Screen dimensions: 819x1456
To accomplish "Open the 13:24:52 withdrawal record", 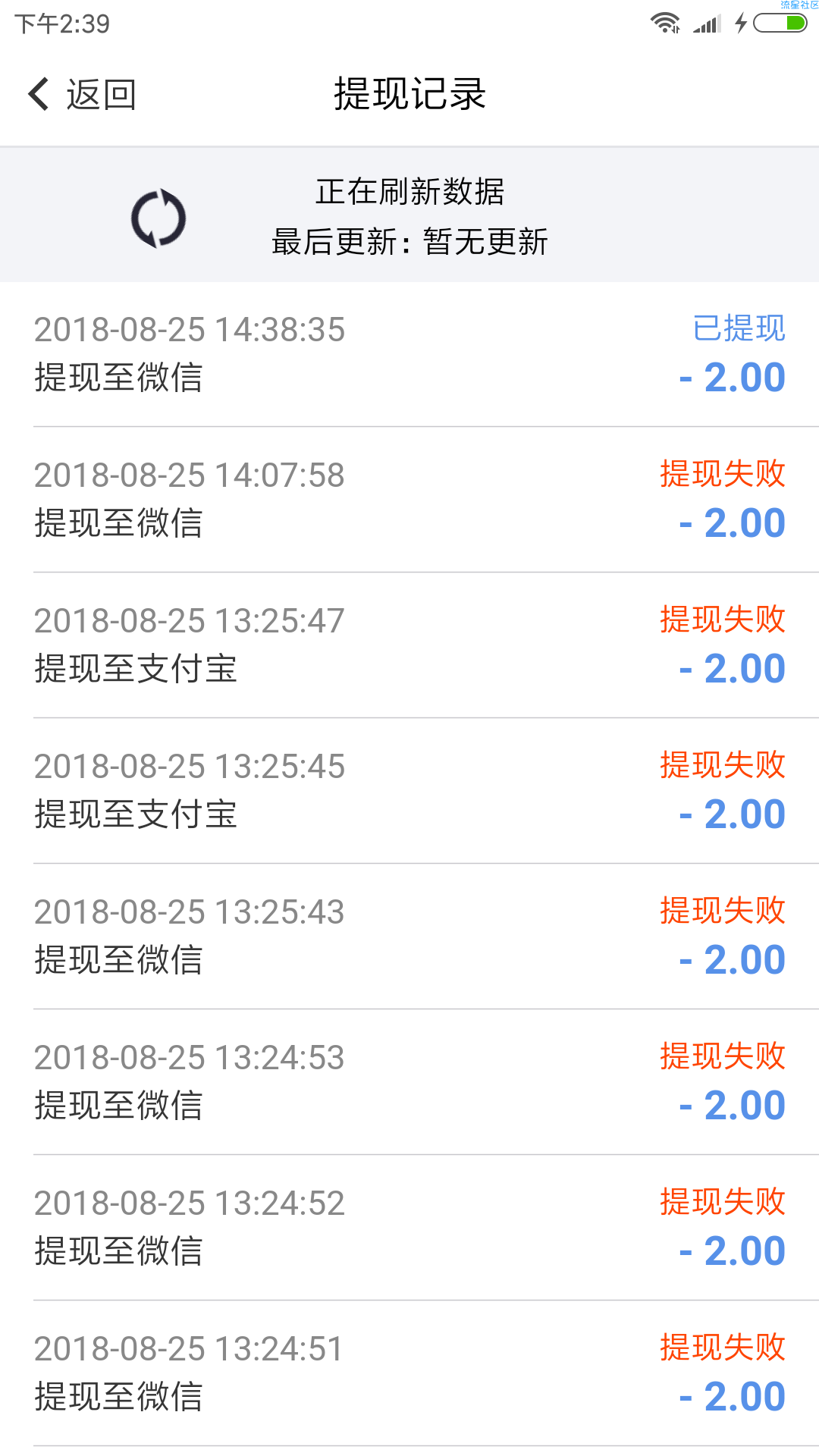I will [409, 1228].
